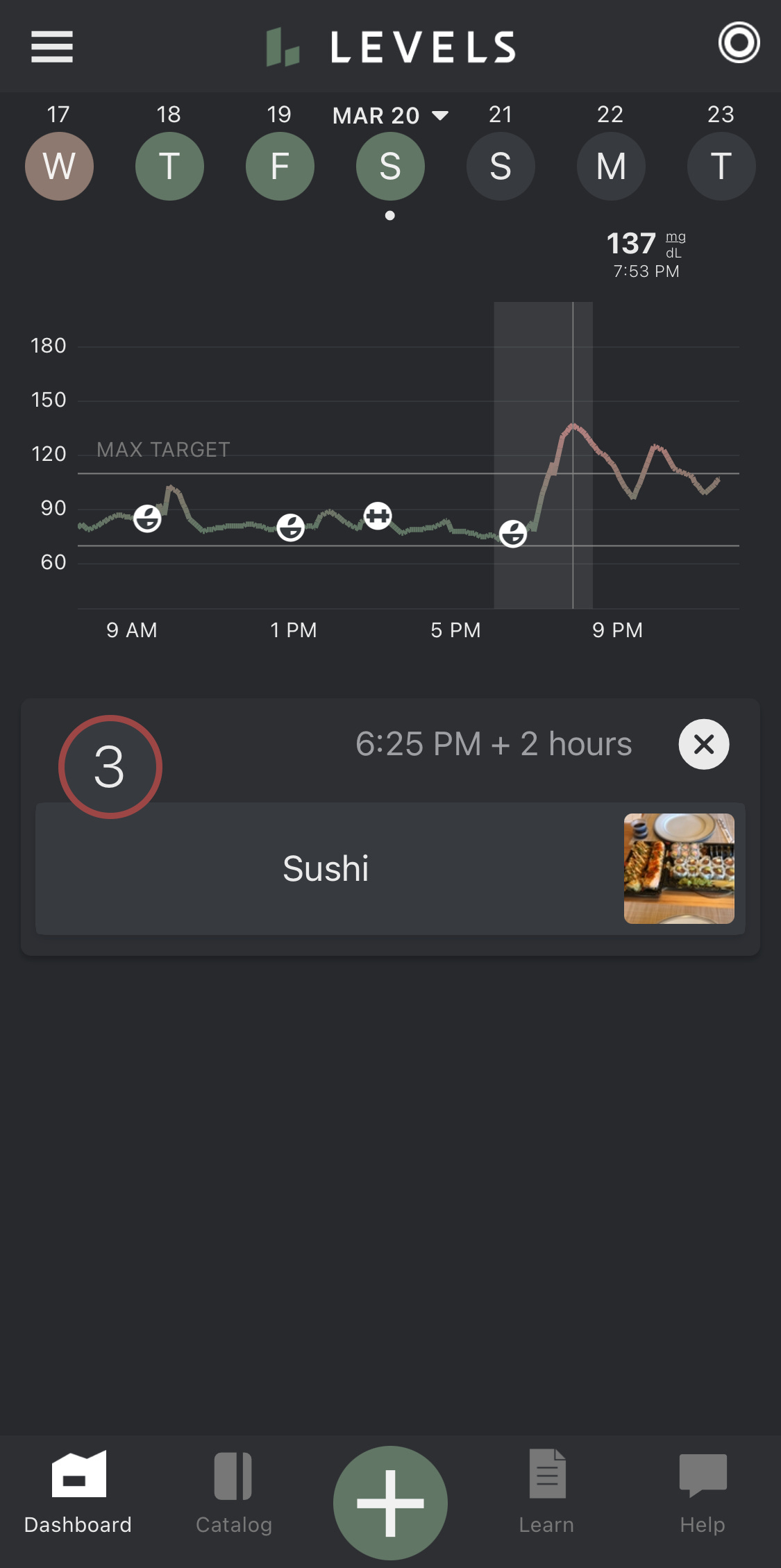Image resolution: width=781 pixels, height=1568 pixels.
Task: Jump to Monday the 22nd
Action: coord(611,166)
